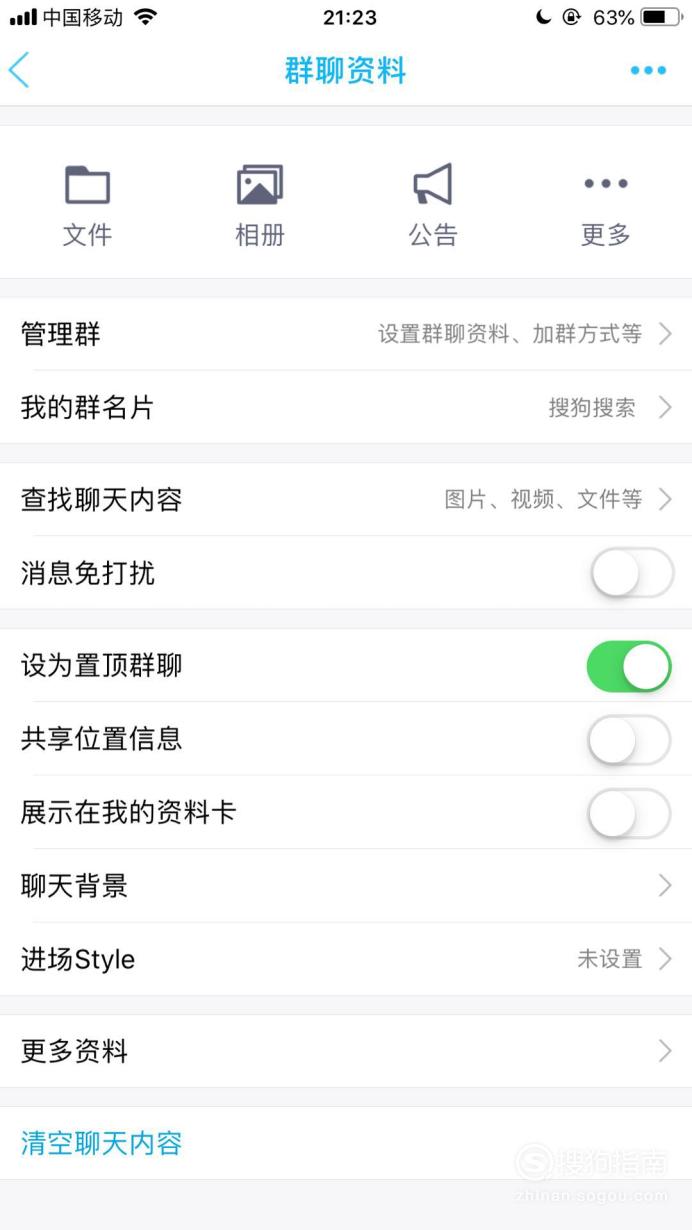Tap 清空聊天内容
This screenshot has height=1230, width=692.
pos(102,1143)
